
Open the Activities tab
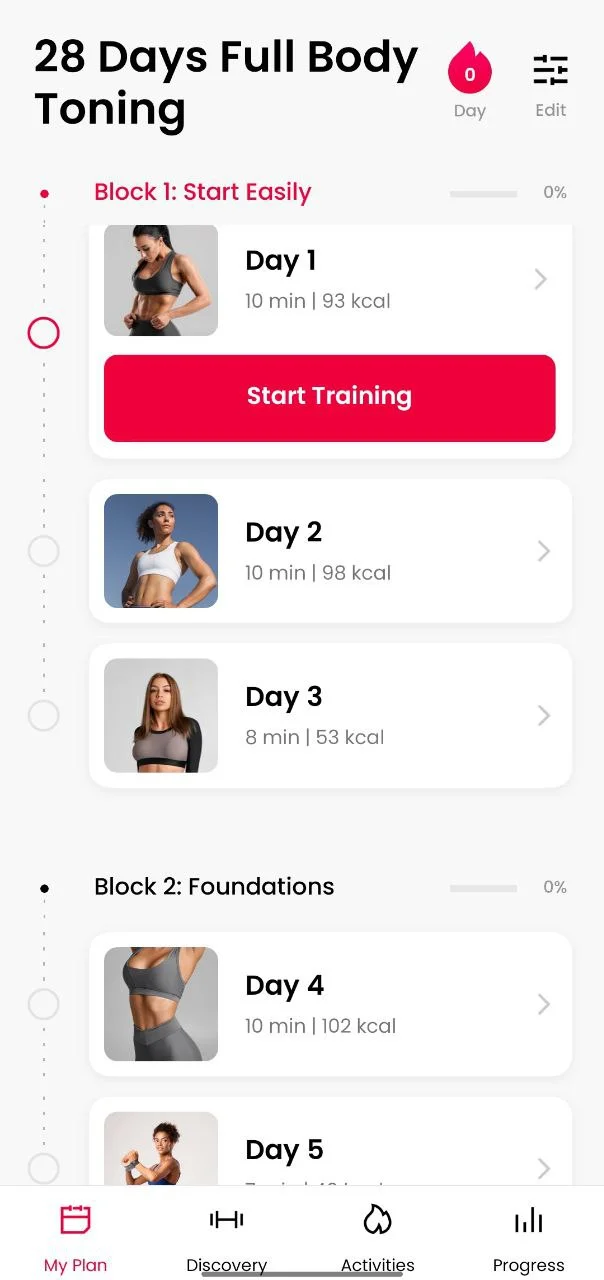[x=377, y=1238]
